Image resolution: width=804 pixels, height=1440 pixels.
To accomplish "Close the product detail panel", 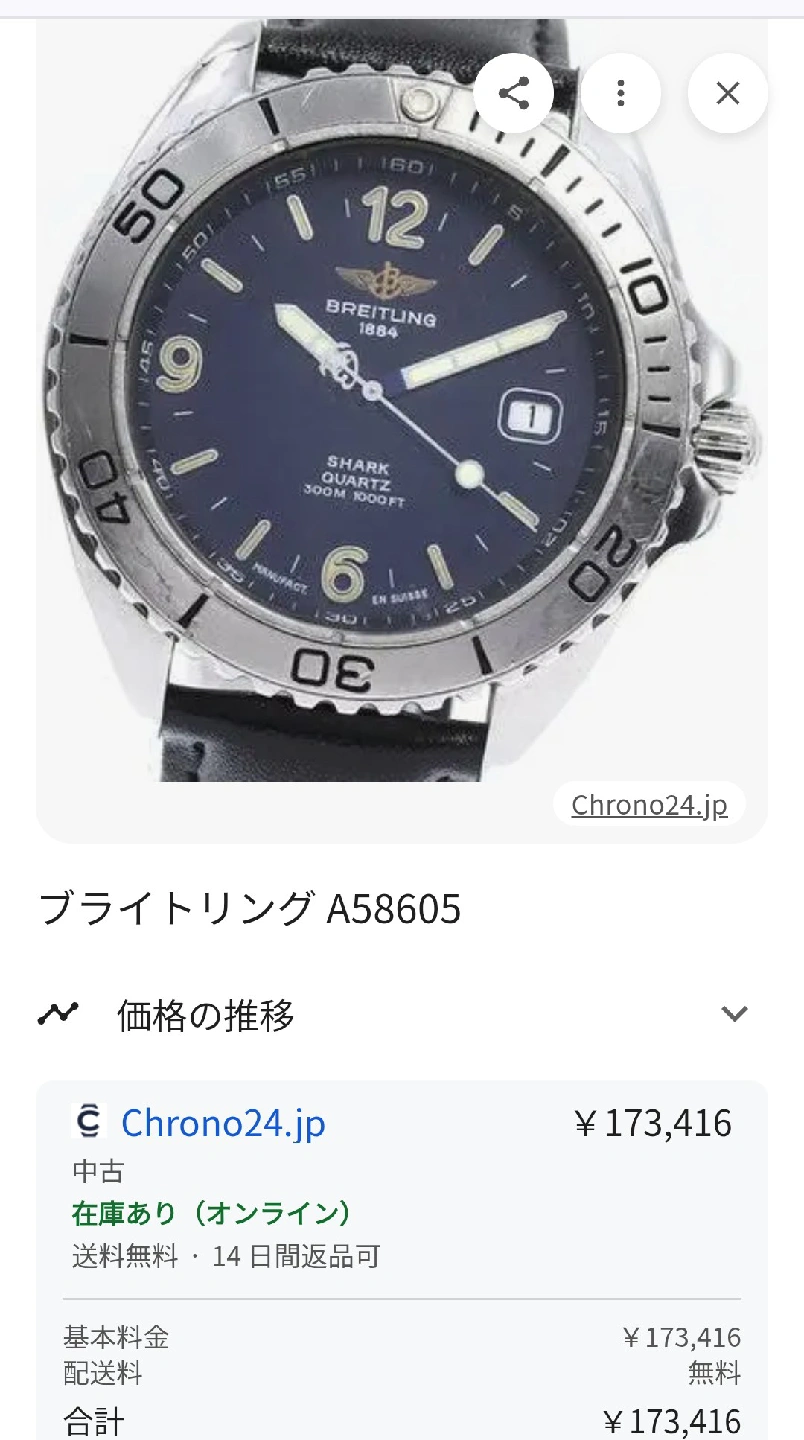I will (727, 94).
